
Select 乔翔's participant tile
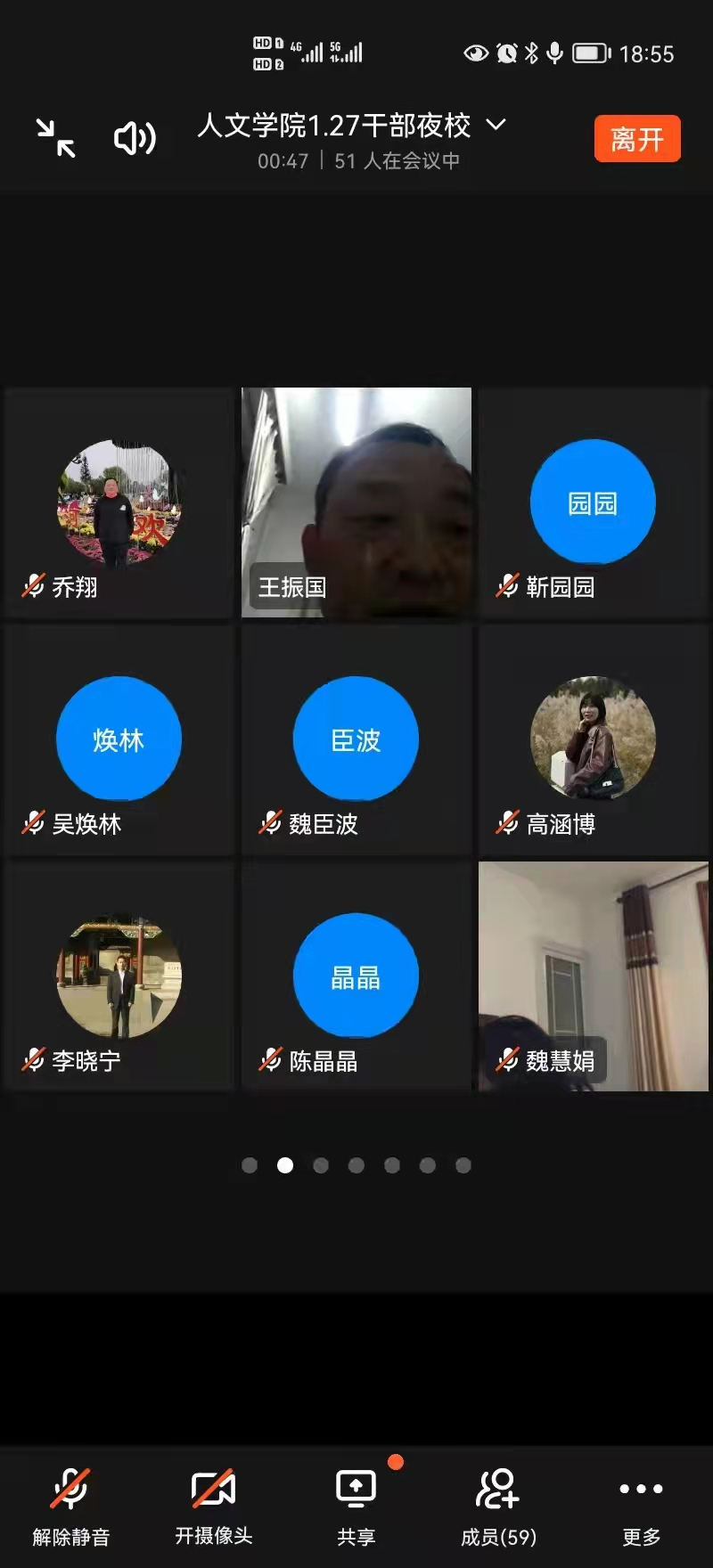(x=119, y=502)
